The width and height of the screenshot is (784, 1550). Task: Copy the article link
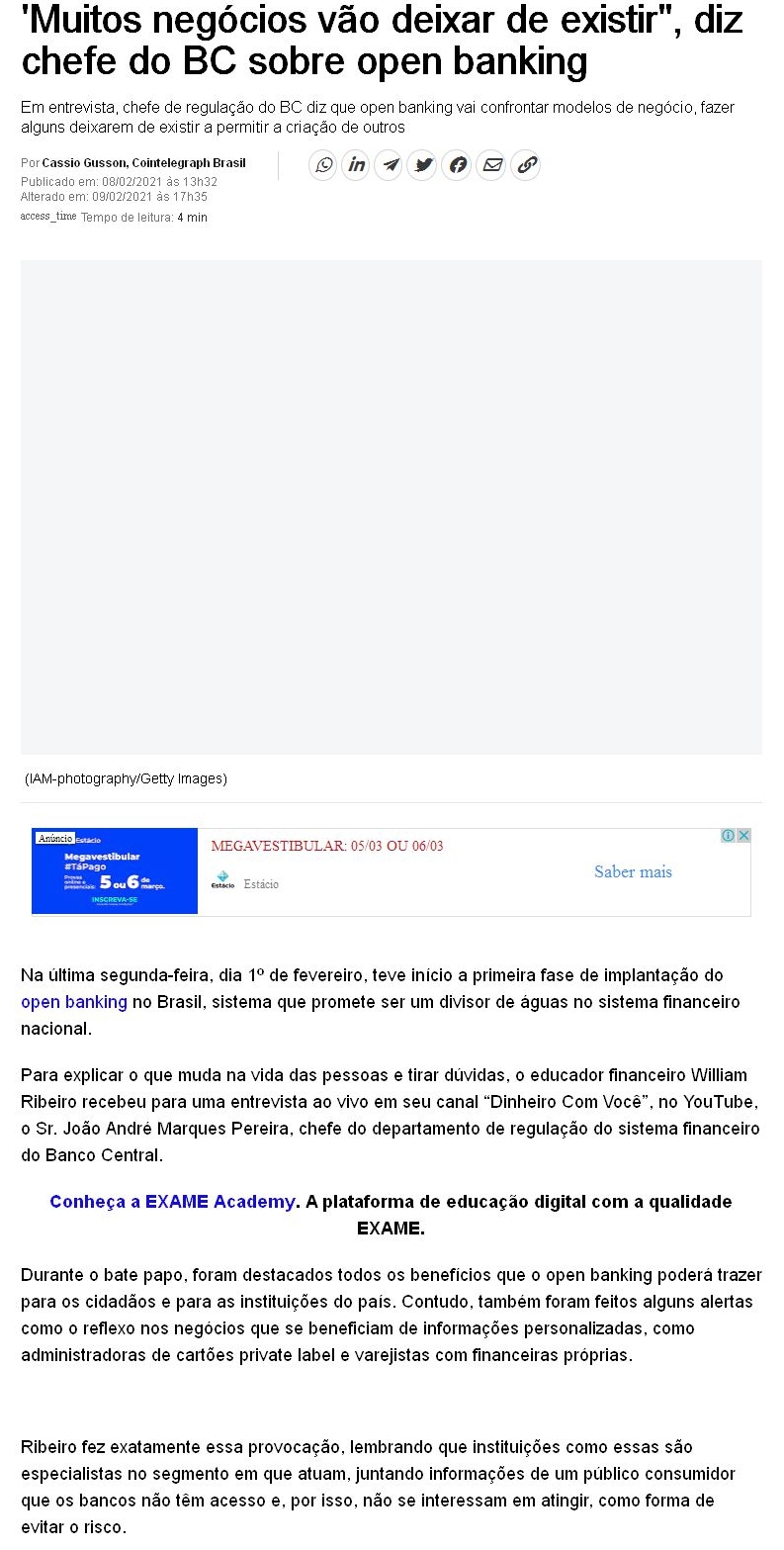(x=527, y=165)
